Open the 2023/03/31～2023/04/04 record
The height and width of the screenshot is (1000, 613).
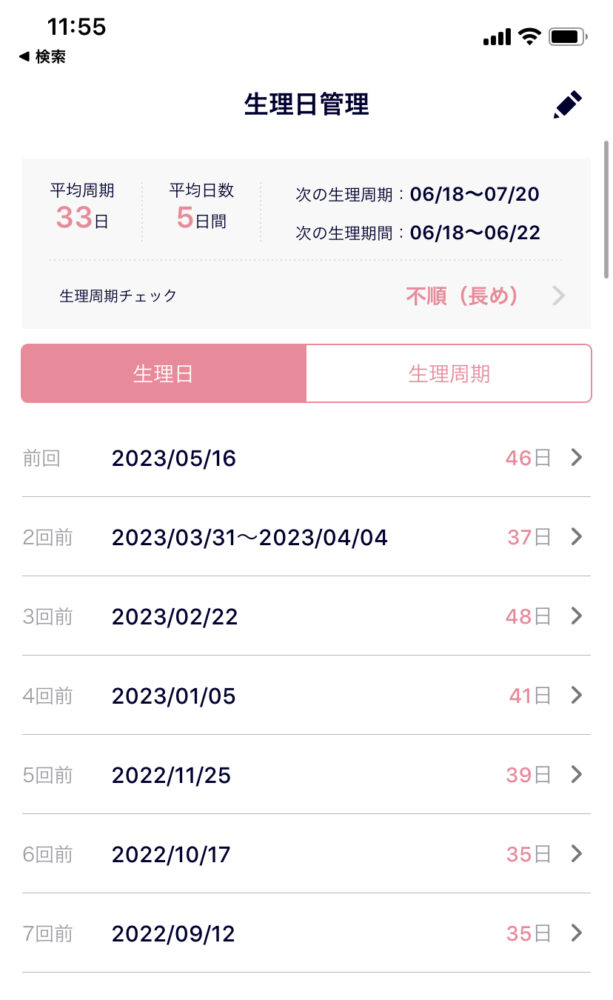[x=306, y=537]
